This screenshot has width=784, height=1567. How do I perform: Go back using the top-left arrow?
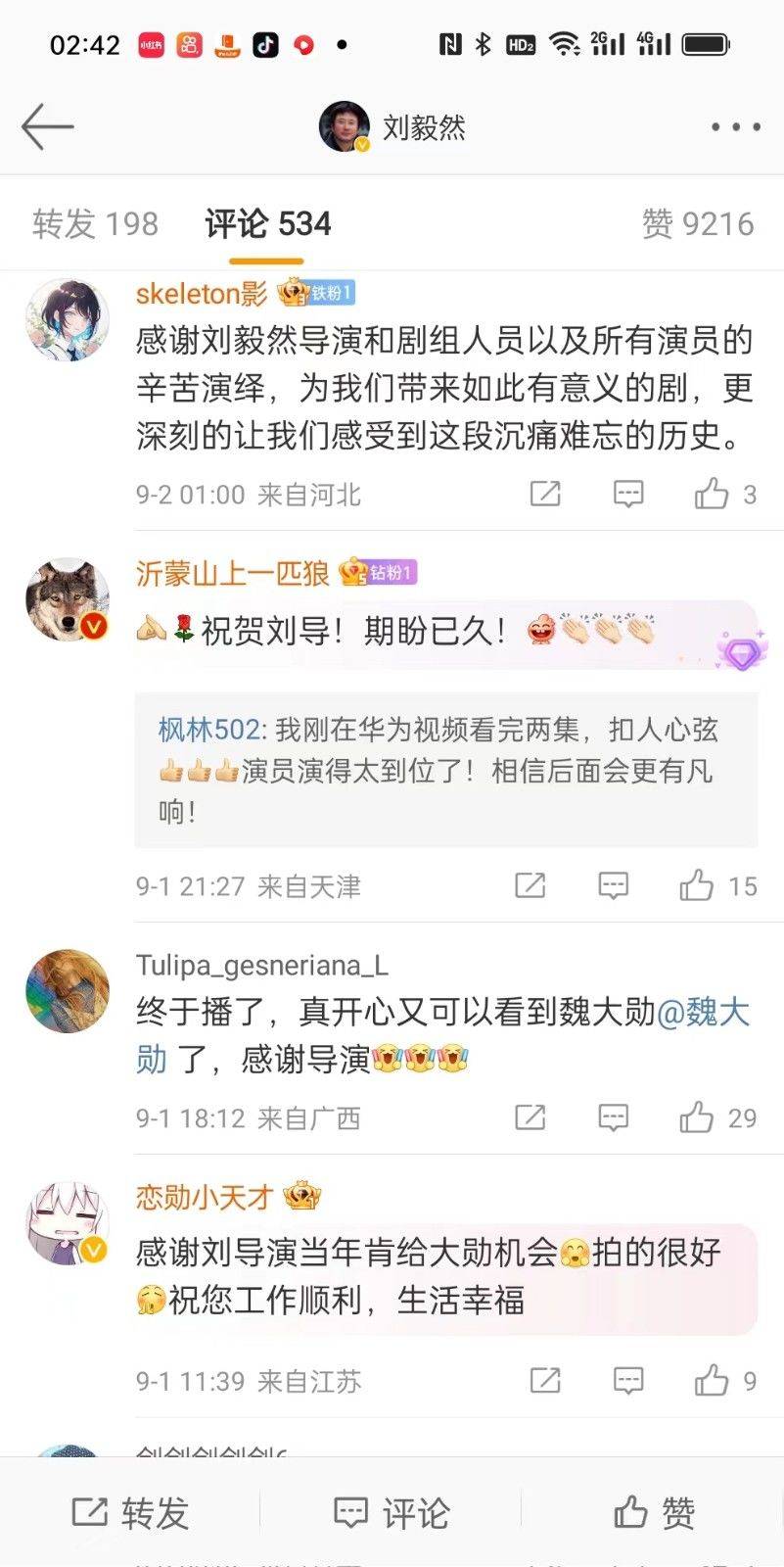pos(47,127)
